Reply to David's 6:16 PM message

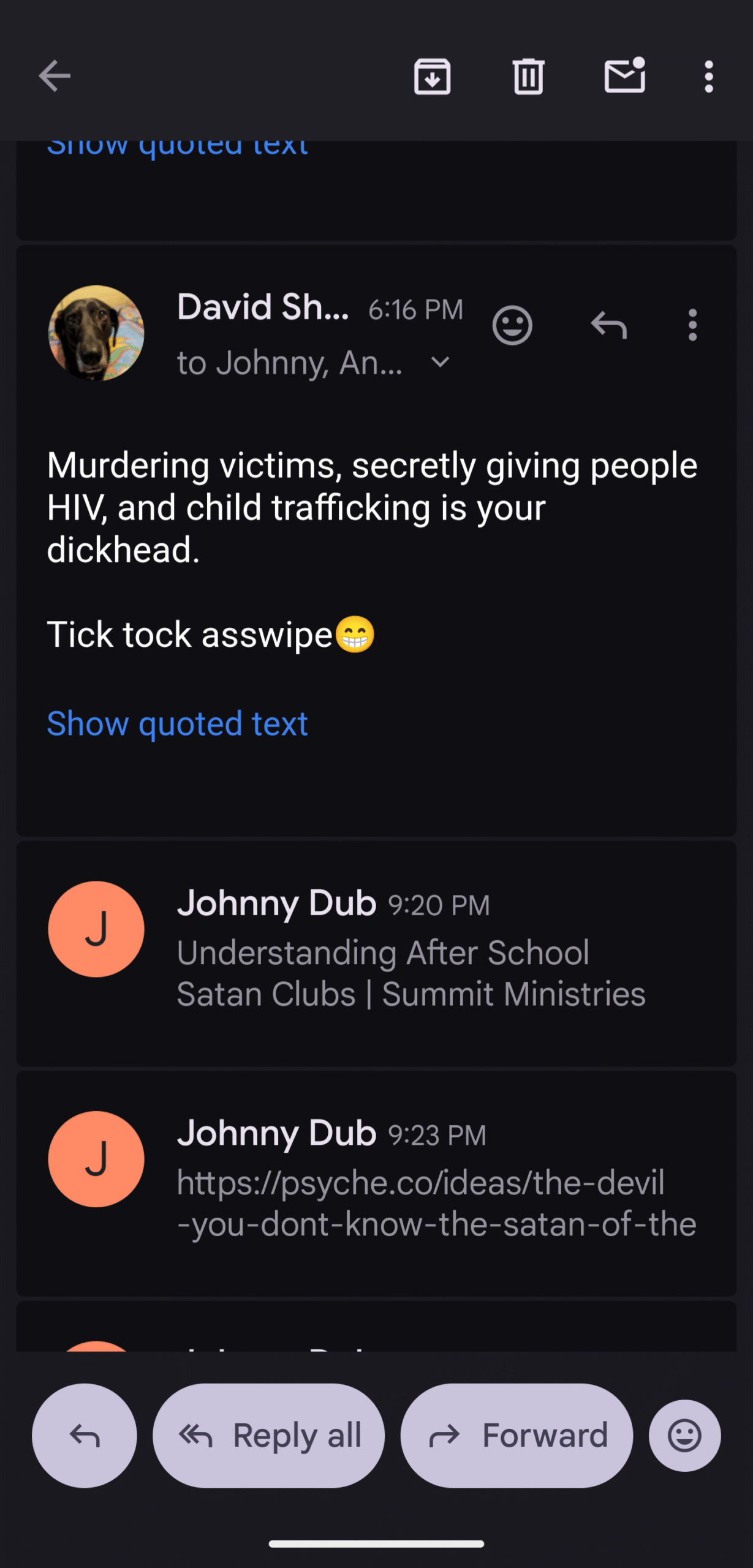pyautogui.click(x=608, y=325)
